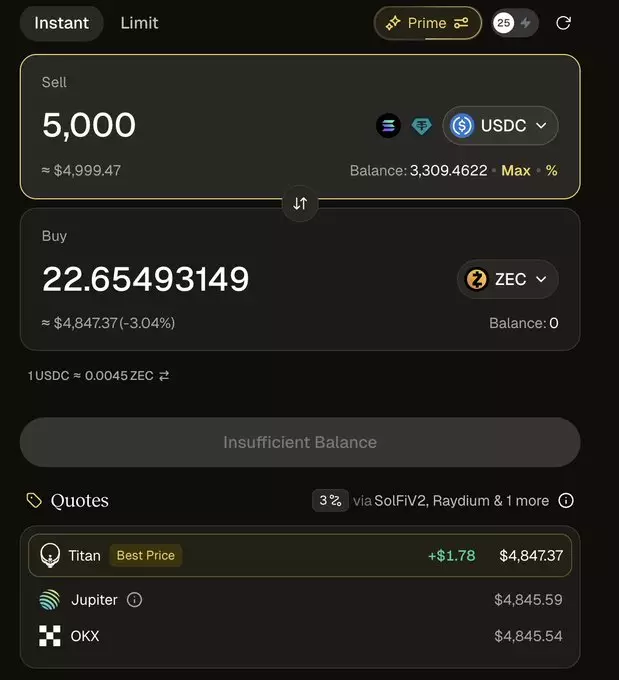Pick the OKX quote
This screenshot has width=619, height=680.
[300, 636]
